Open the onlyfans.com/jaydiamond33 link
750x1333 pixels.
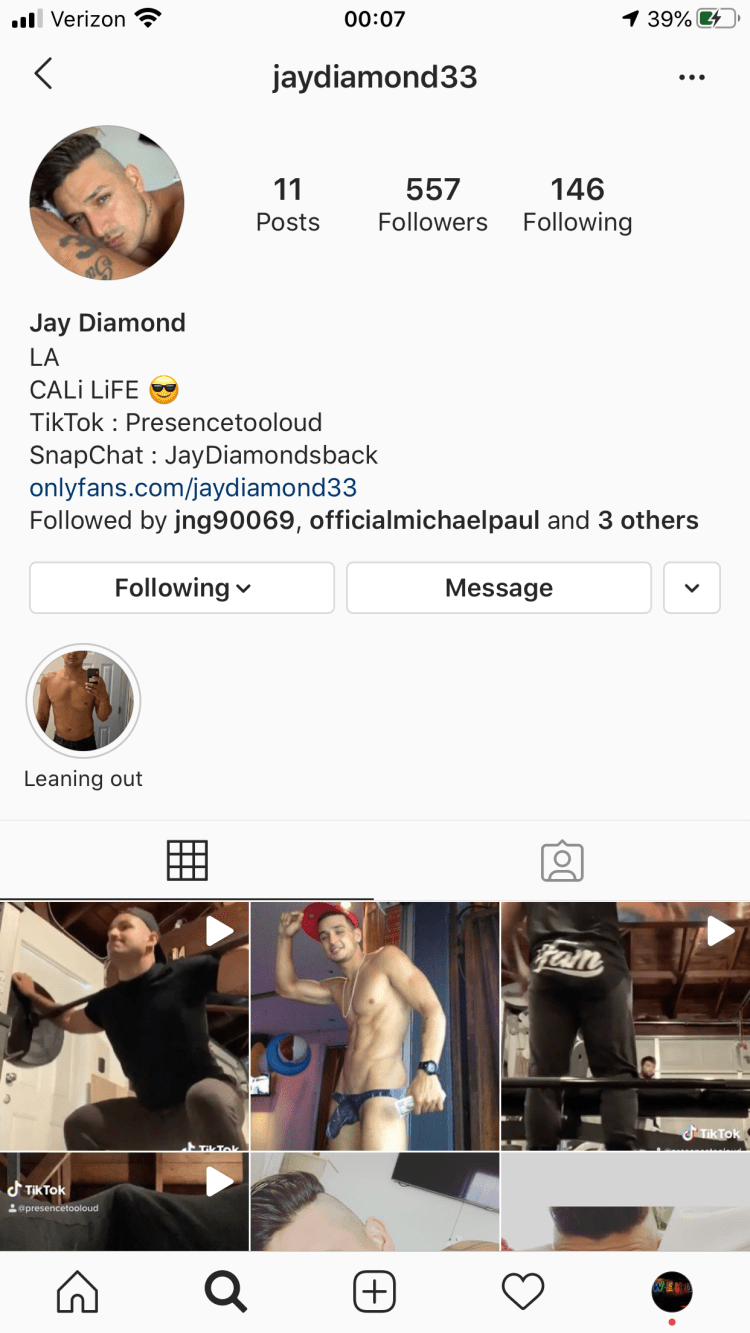(x=193, y=488)
